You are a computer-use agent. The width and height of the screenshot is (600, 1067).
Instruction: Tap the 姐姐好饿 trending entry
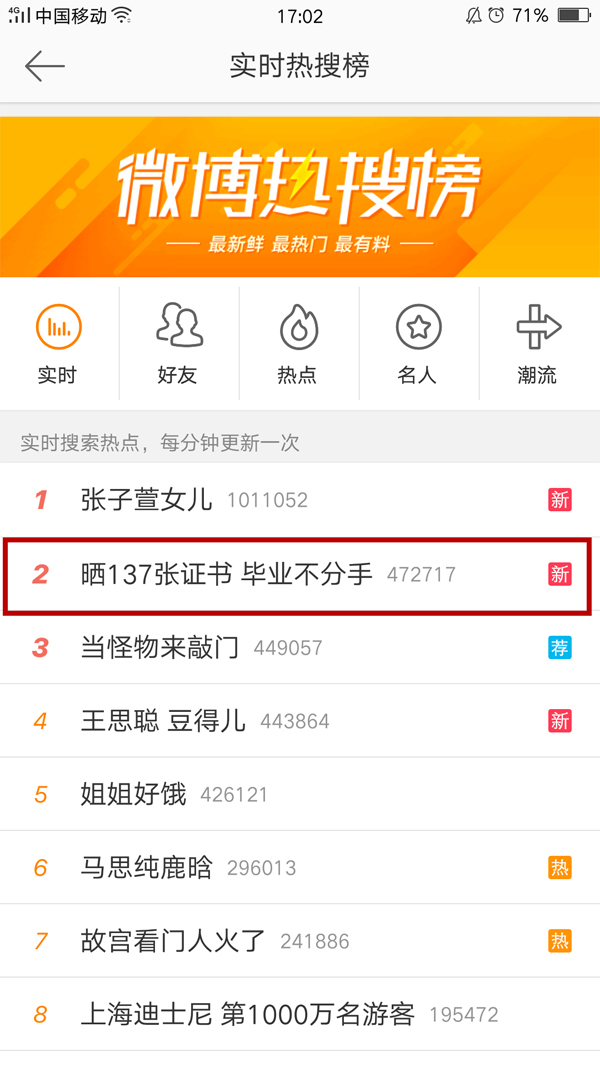[x=300, y=794]
